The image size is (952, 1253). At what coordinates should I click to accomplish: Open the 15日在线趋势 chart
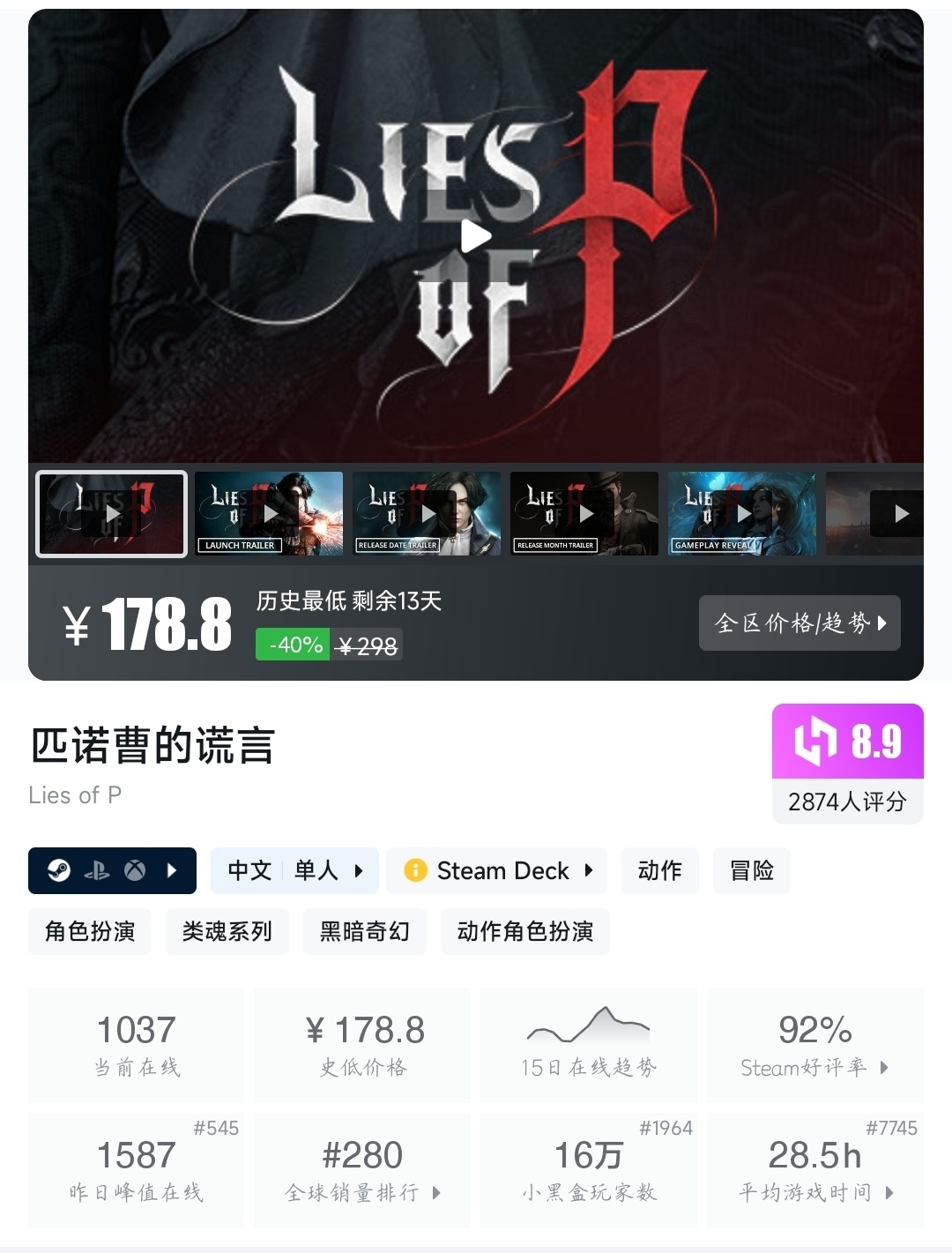click(588, 1045)
